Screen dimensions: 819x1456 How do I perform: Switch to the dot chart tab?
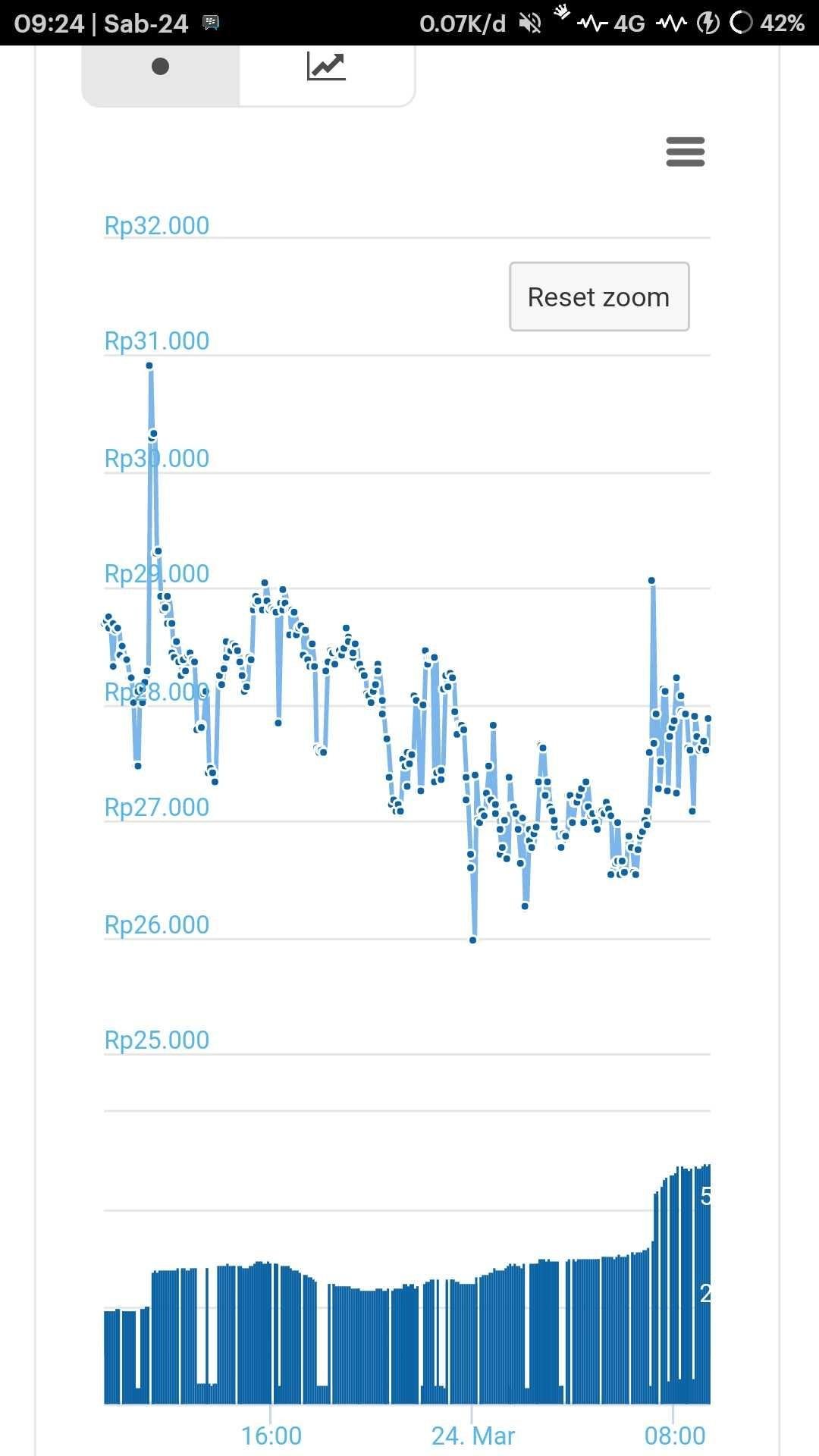160,68
